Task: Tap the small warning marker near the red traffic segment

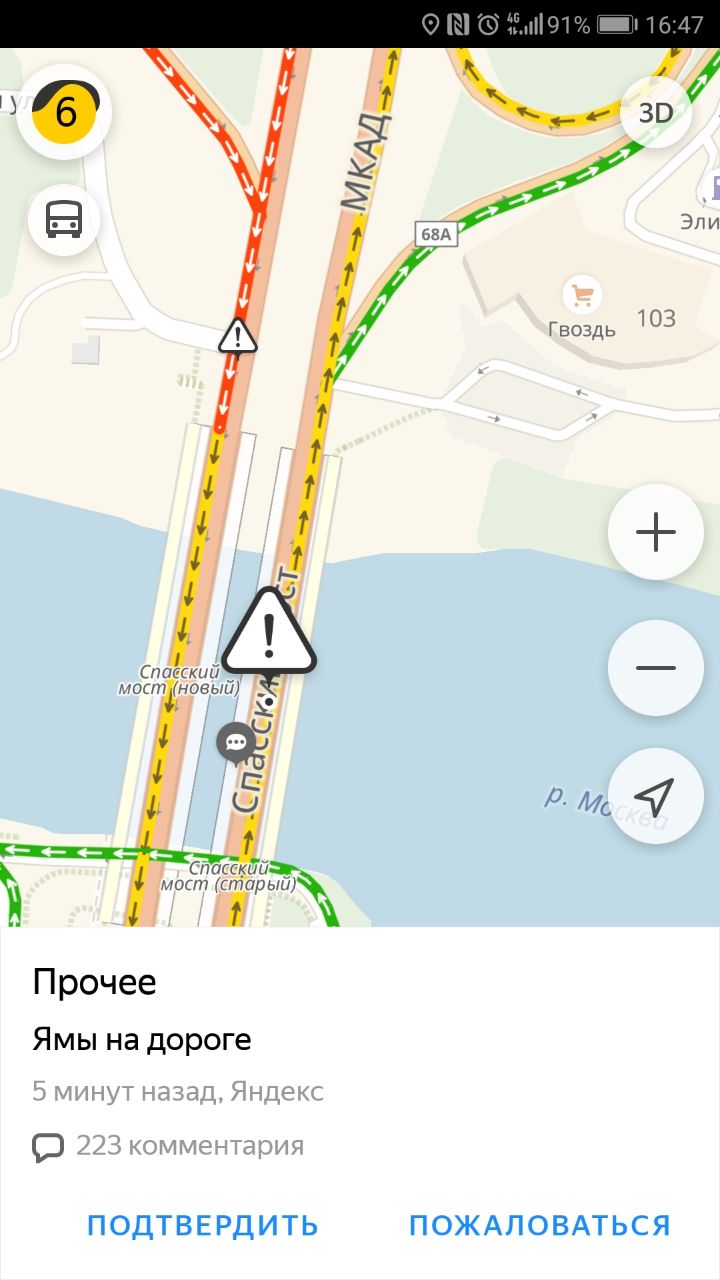Action: point(238,336)
